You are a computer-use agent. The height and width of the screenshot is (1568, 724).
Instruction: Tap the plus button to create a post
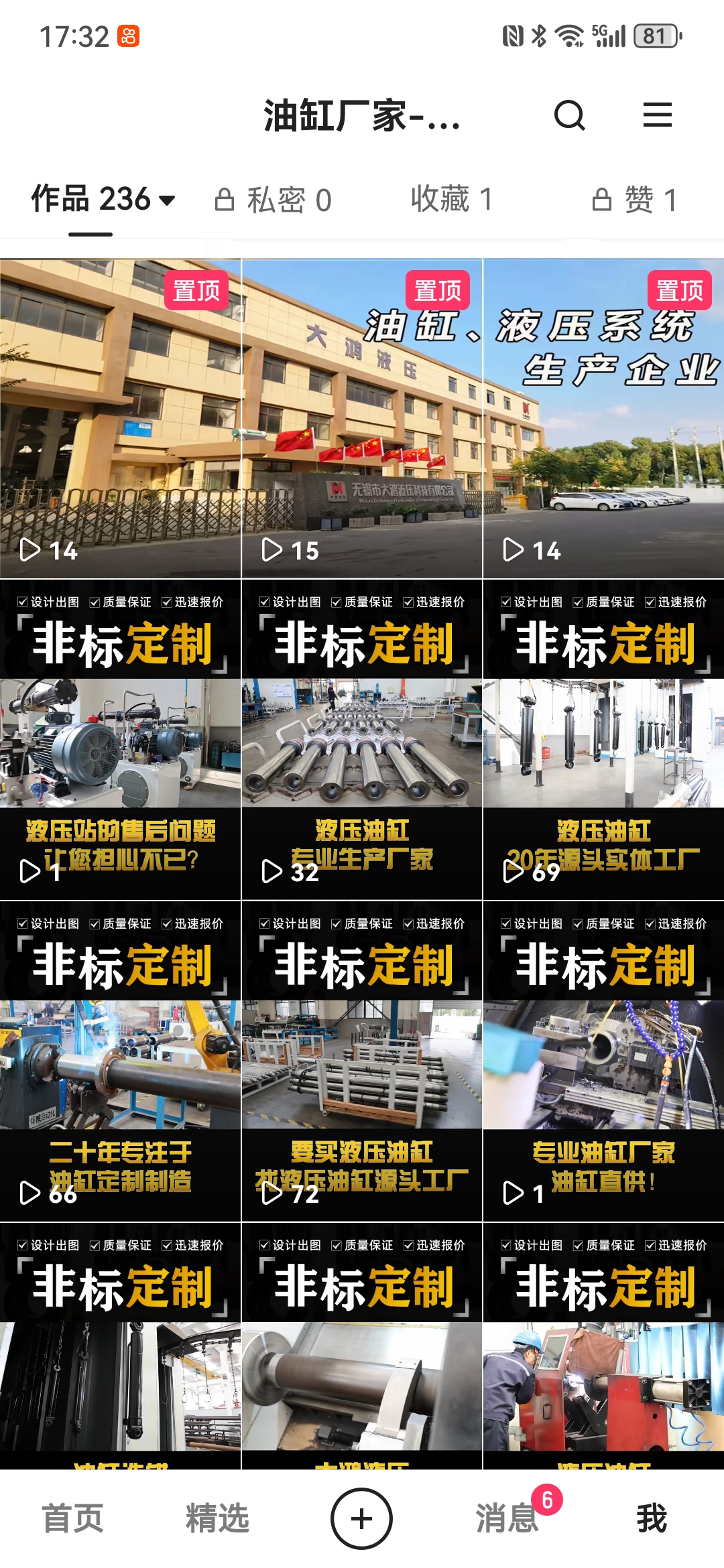[x=361, y=1518]
